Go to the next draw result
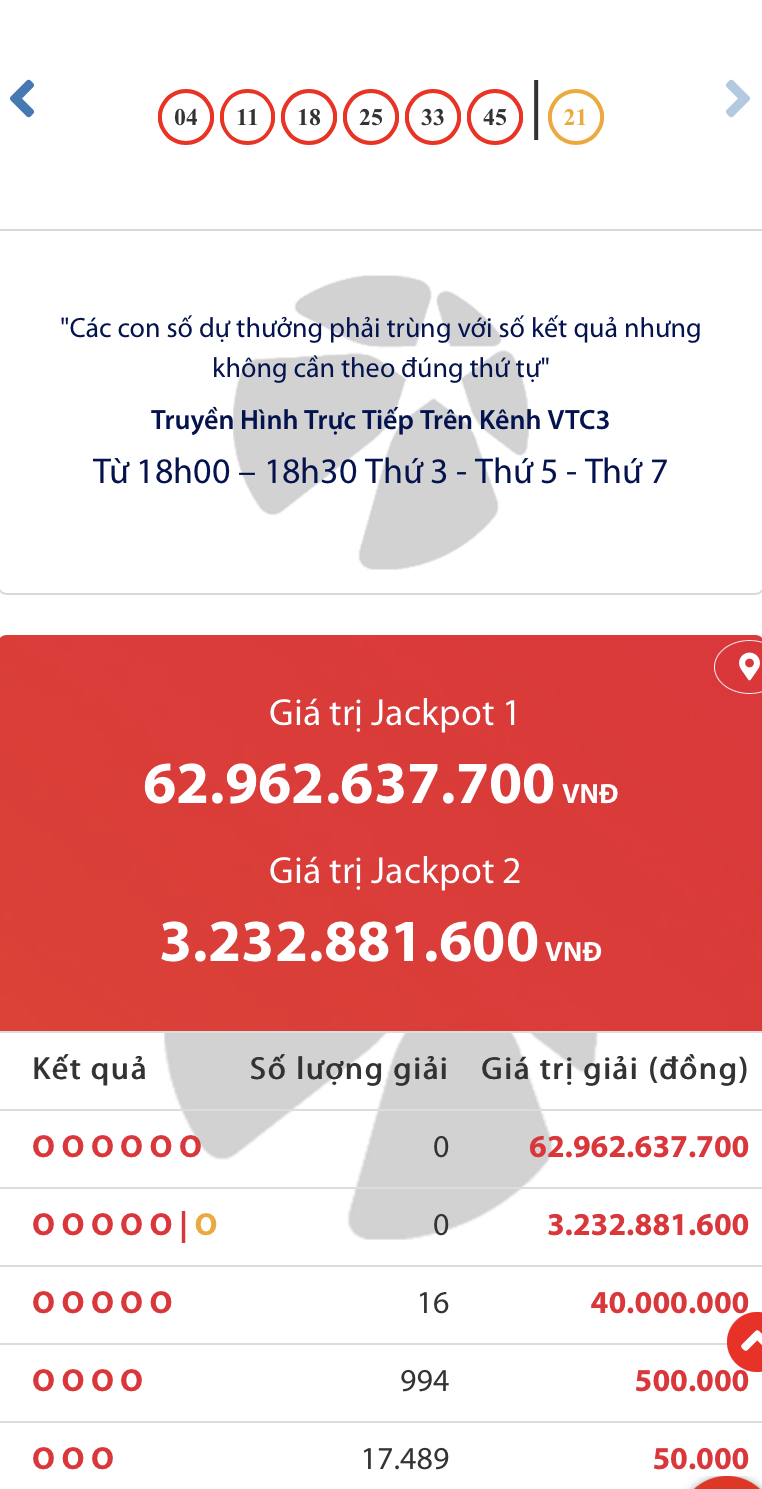 [736, 99]
